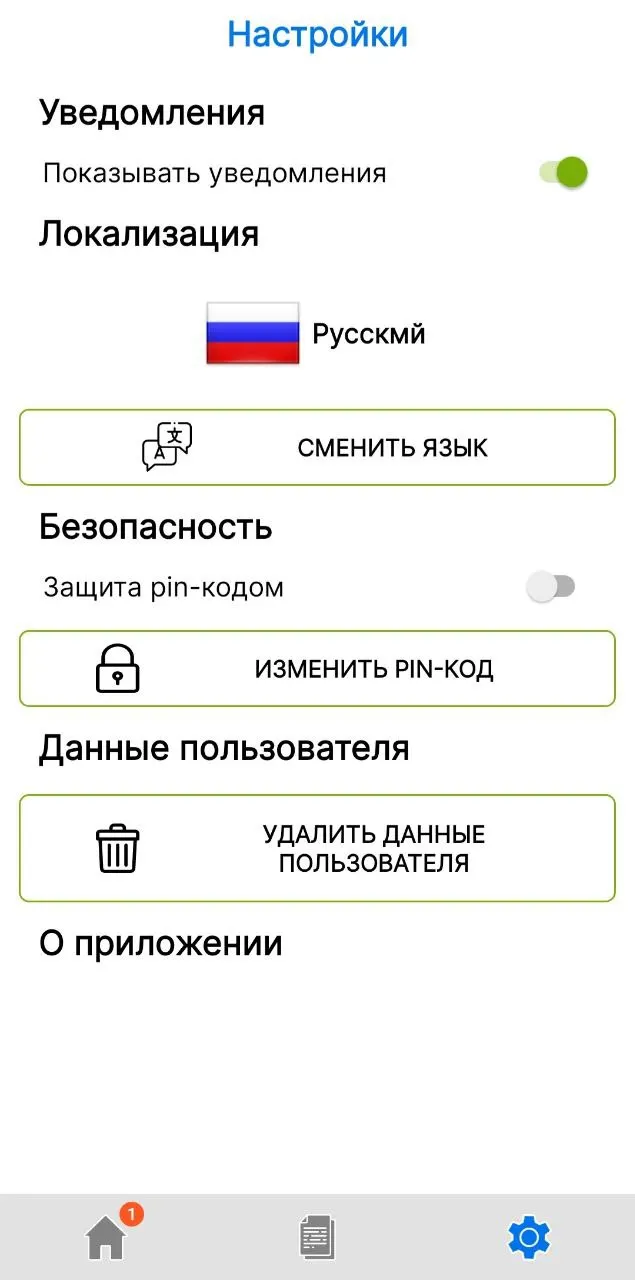Image resolution: width=635 pixels, height=1280 pixels.
Task: Switch to the documents tab
Action: click(x=317, y=1238)
